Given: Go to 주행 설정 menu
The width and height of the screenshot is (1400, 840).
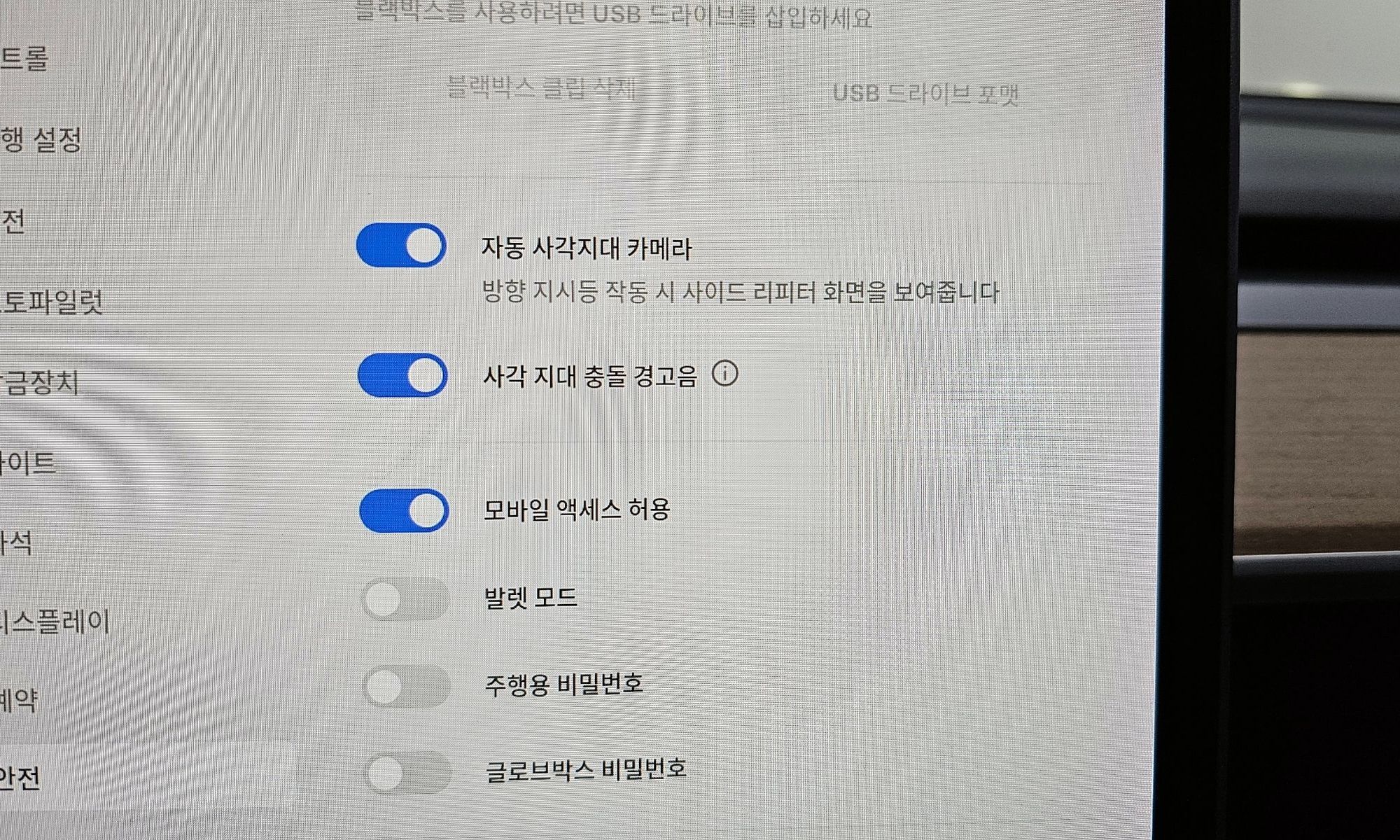Looking at the screenshot, I should click(x=42, y=140).
